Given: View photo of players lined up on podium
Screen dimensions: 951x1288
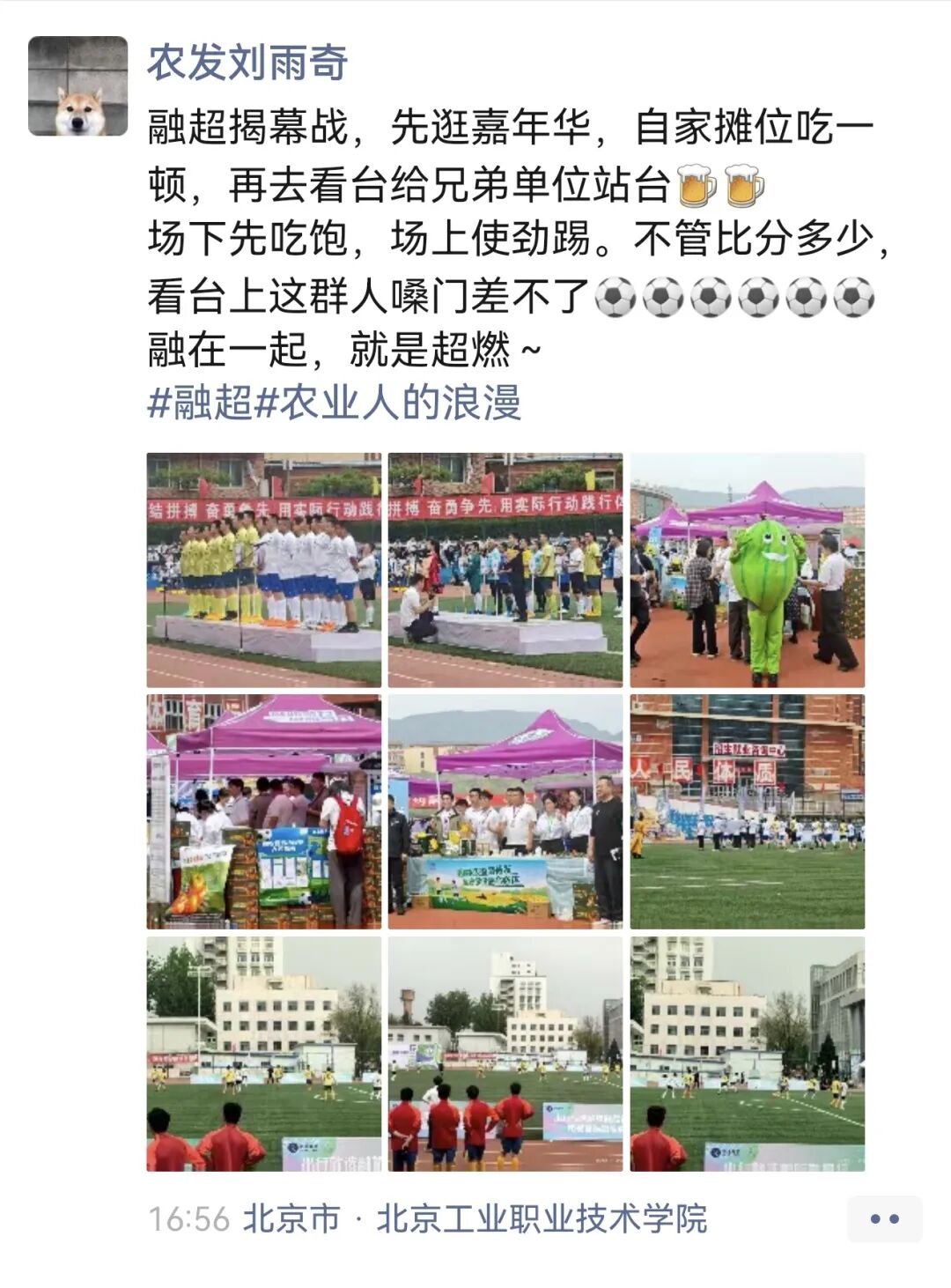Looking at the screenshot, I should coord(263,570).
